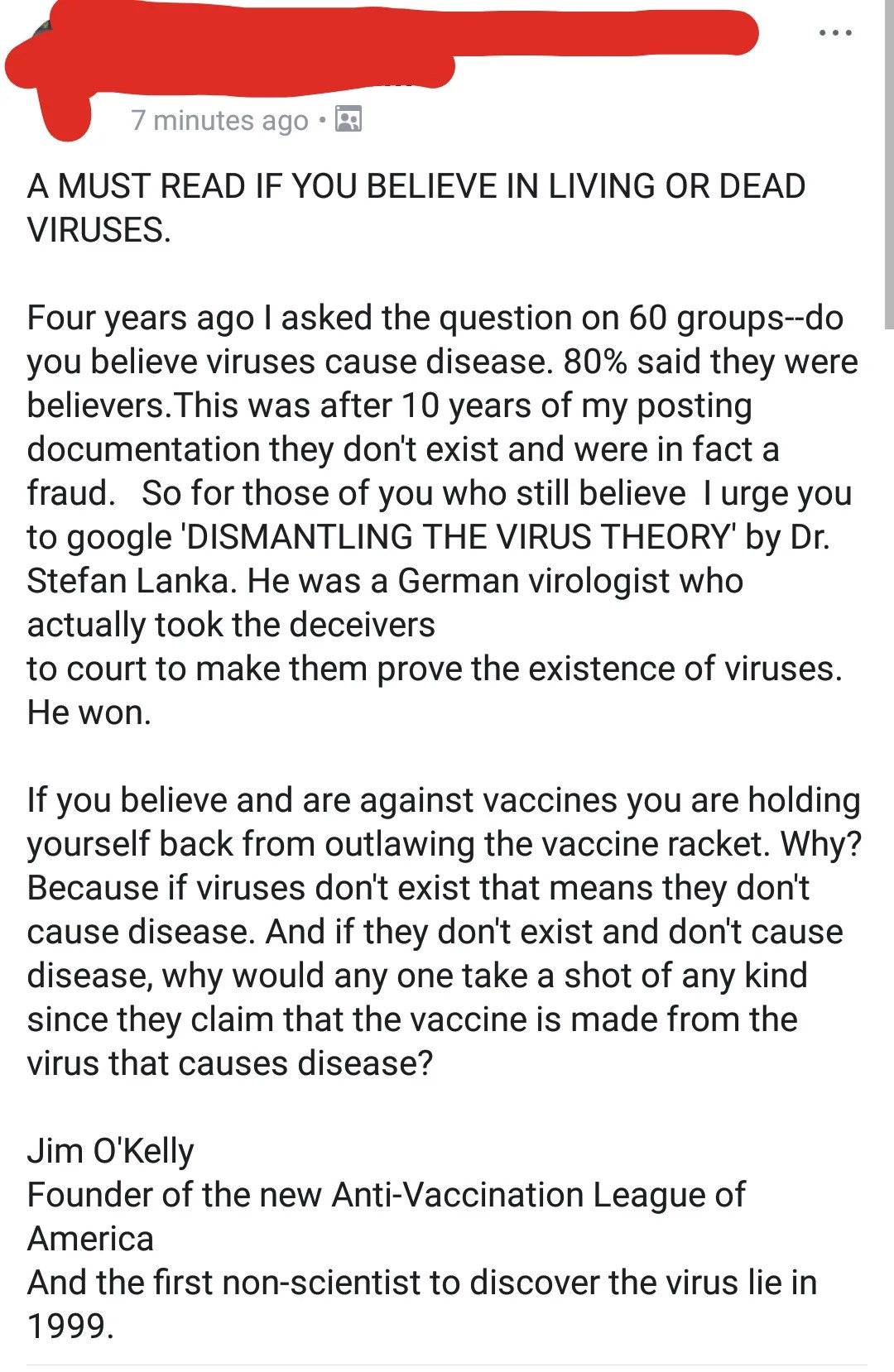894x1372 pixels.
Task: Open the post's three-dot options menu
Action: click(x=834, y=33)
